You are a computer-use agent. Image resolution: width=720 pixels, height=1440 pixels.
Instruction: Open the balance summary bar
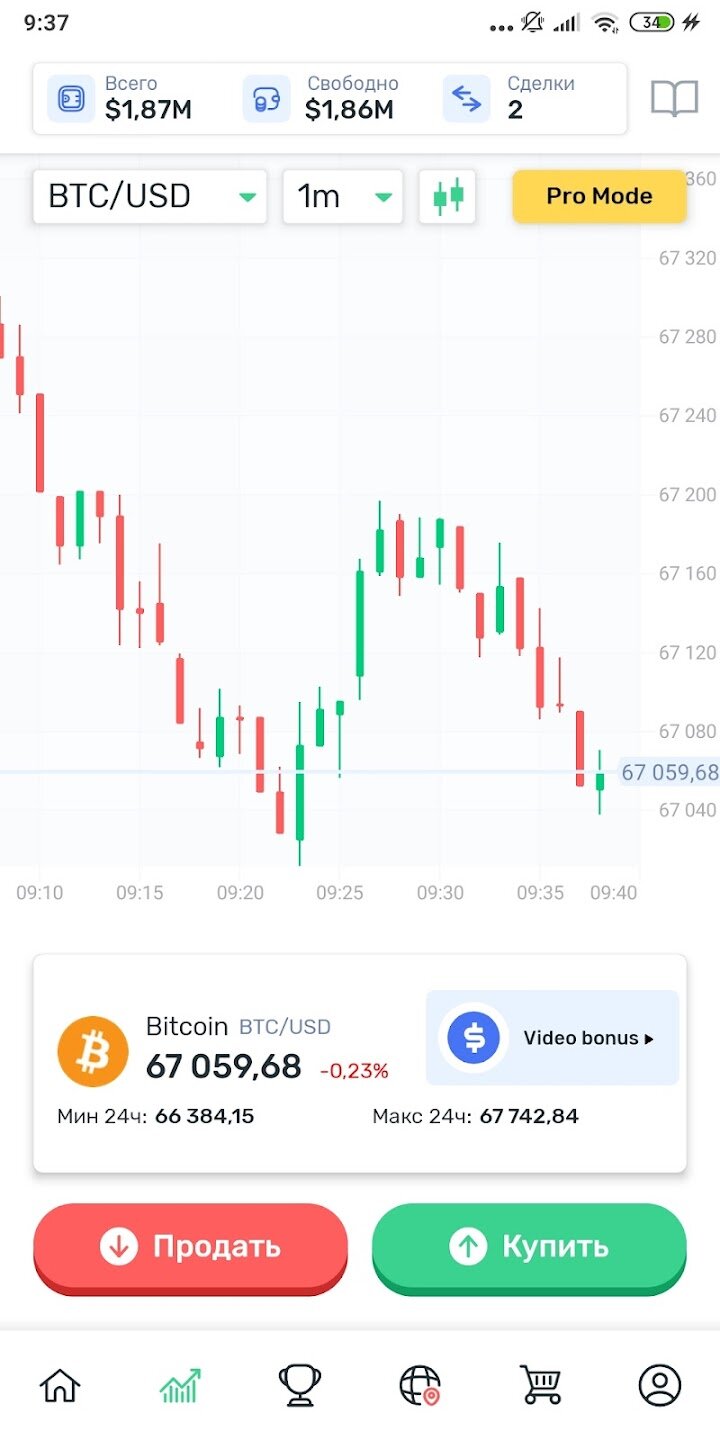(330, 99)
